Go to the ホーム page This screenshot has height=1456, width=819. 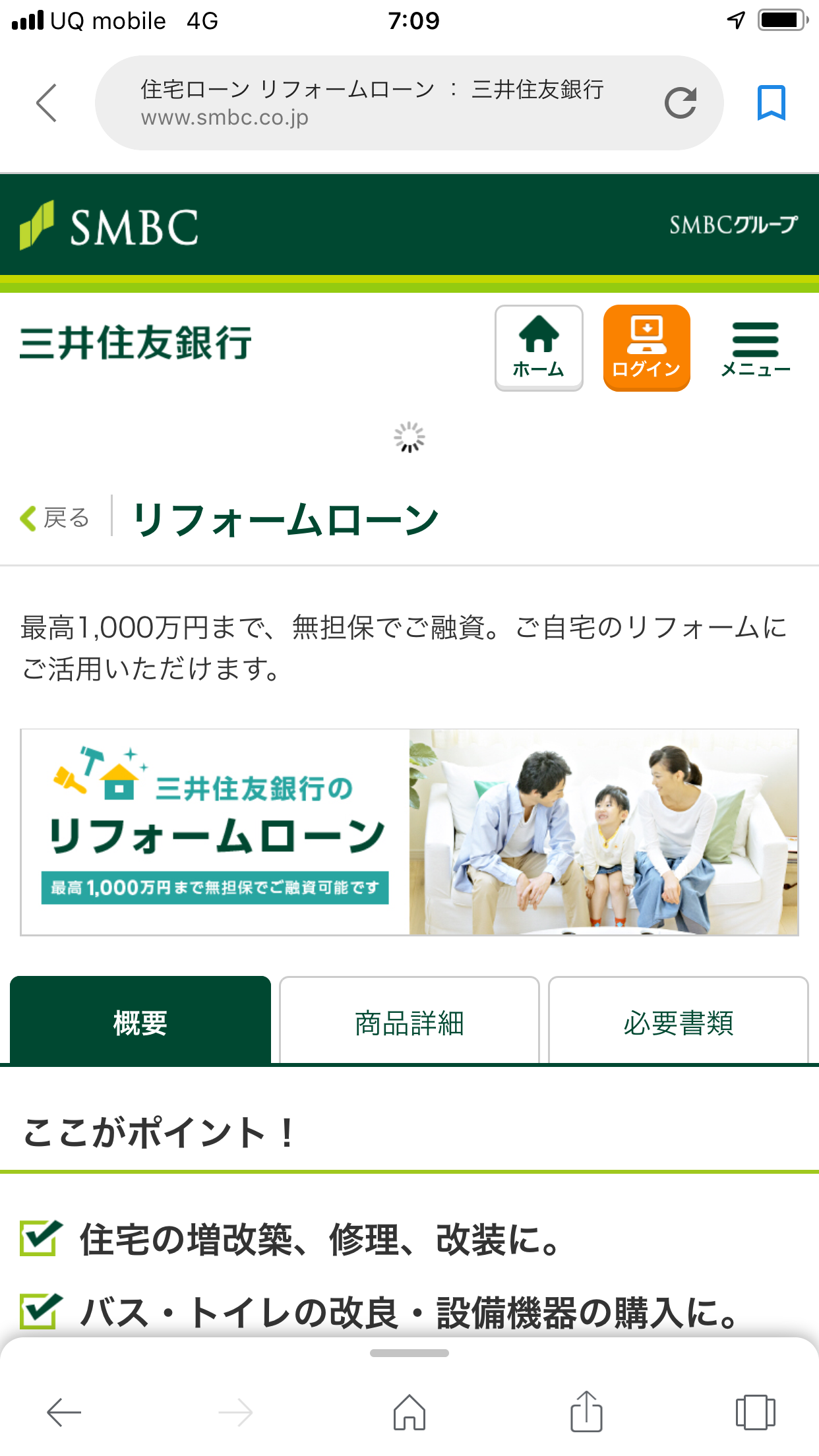tap(539, 348)
